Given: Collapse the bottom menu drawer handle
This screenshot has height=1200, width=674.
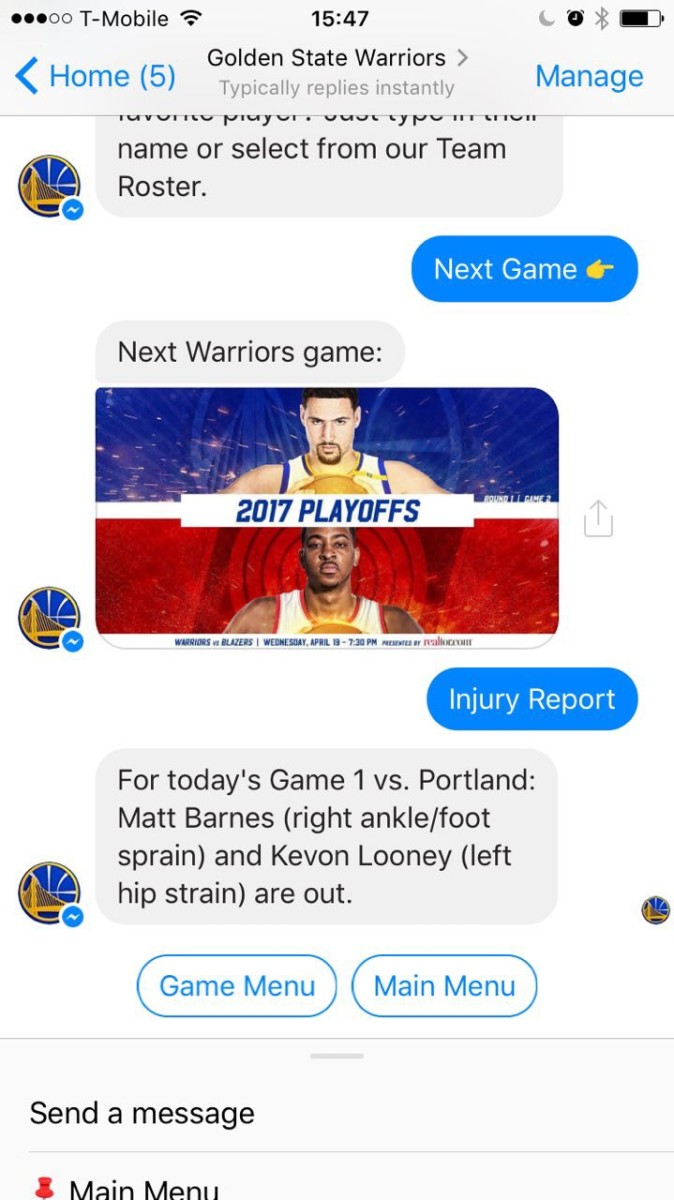Looking at the screenshot, I should (x=337, y=1056).
